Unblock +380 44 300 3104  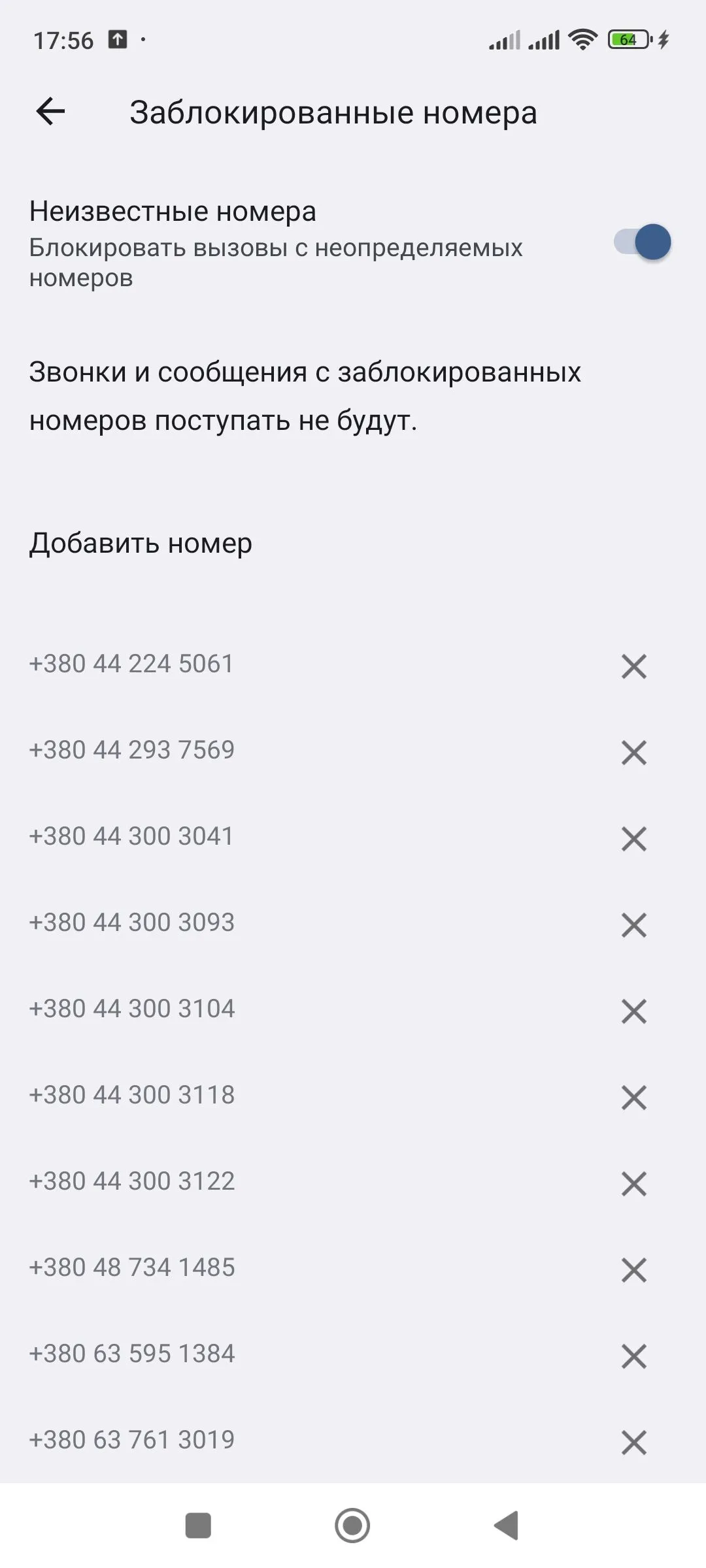pyautogui.click(x=633, y=1011)
